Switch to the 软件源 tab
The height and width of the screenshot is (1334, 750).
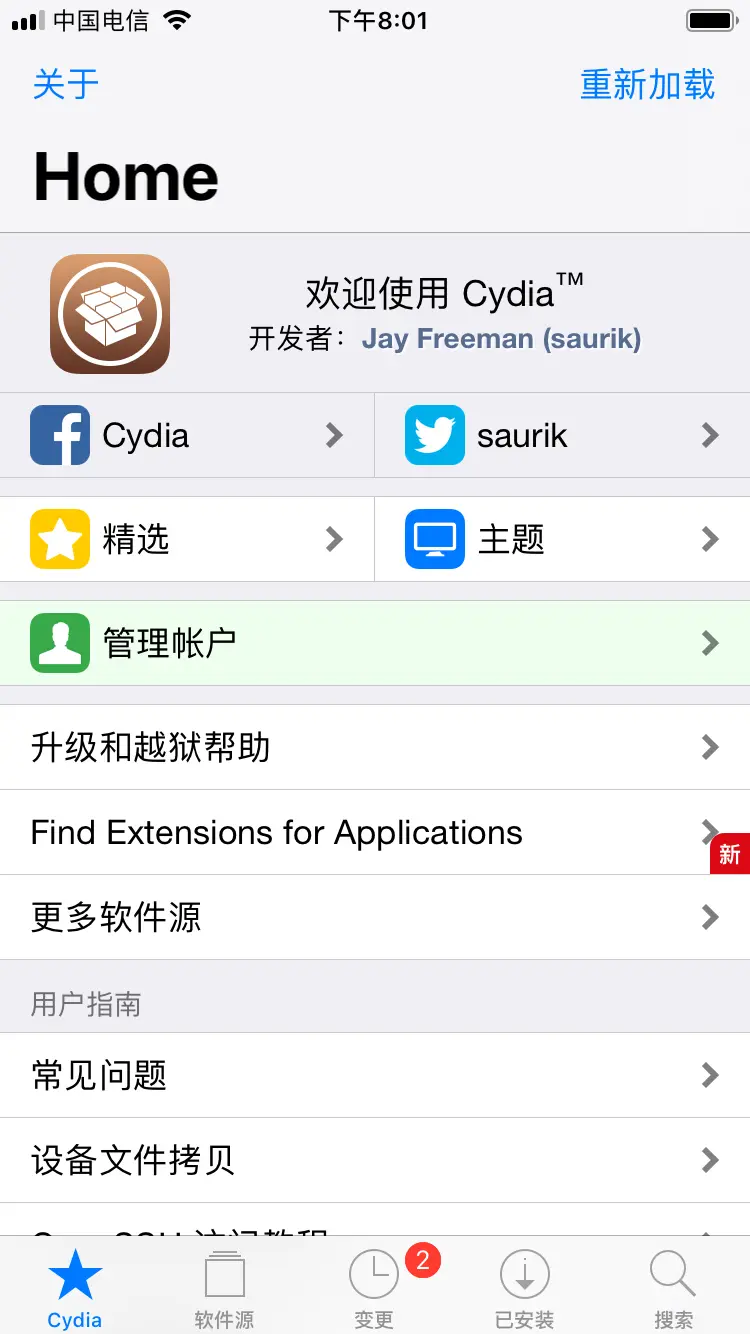tap(224, 1288)
